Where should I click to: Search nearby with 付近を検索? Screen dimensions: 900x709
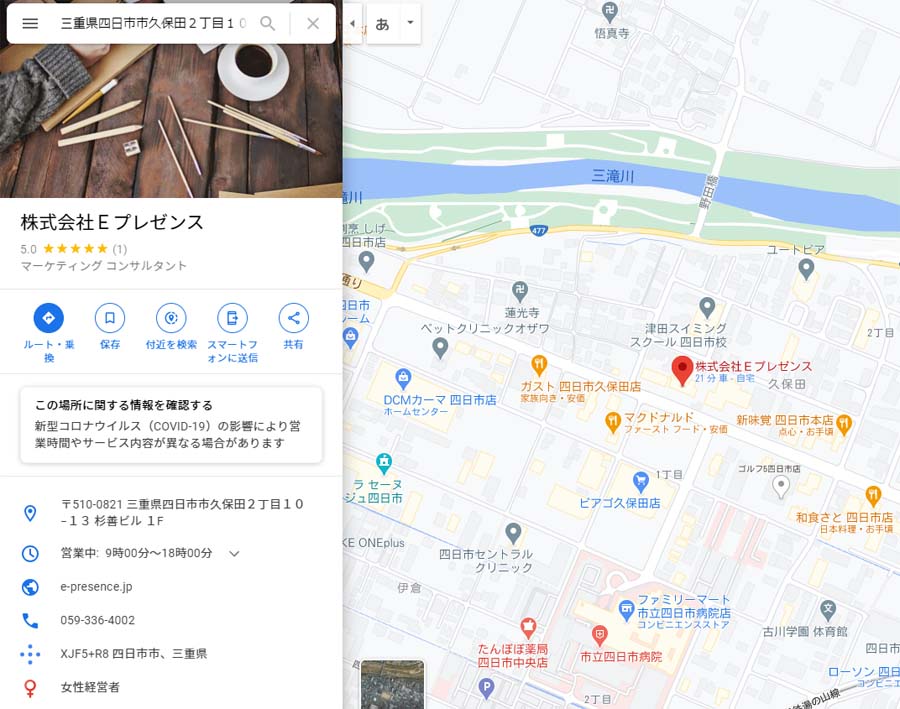(171, 319)
